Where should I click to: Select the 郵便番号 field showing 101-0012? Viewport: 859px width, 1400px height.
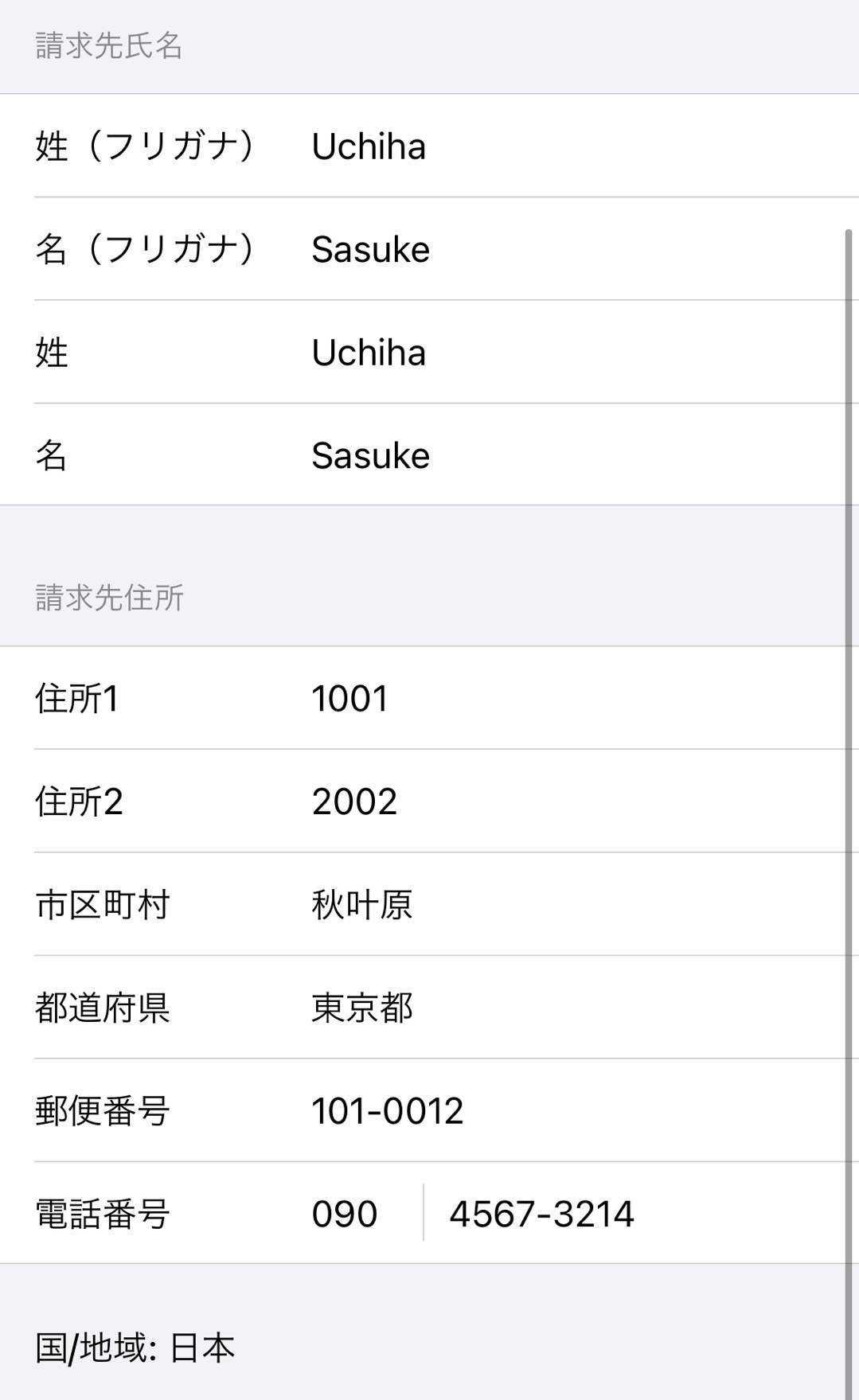pos(386,1109)
